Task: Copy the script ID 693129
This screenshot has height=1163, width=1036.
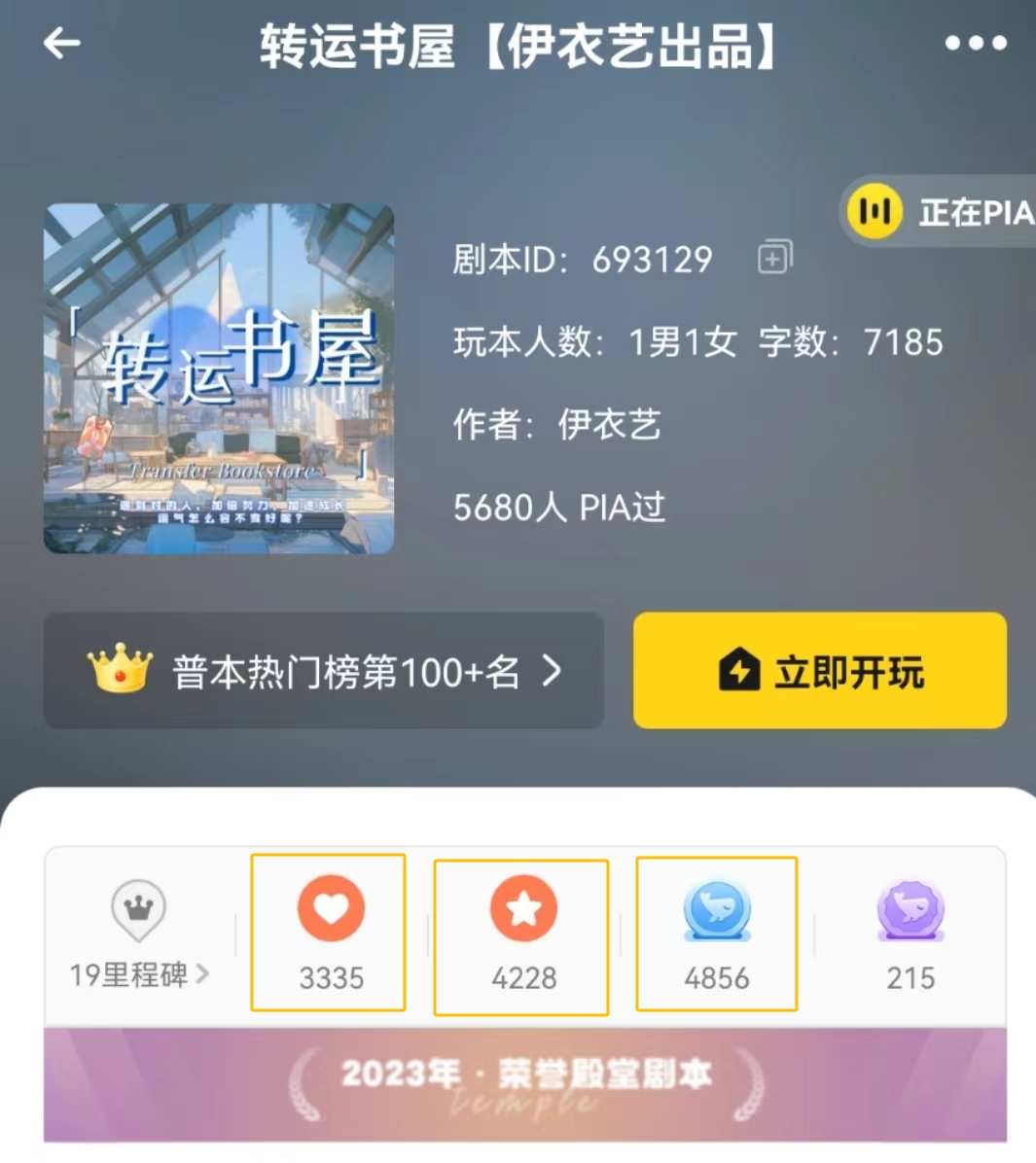Action: [774, 258]
